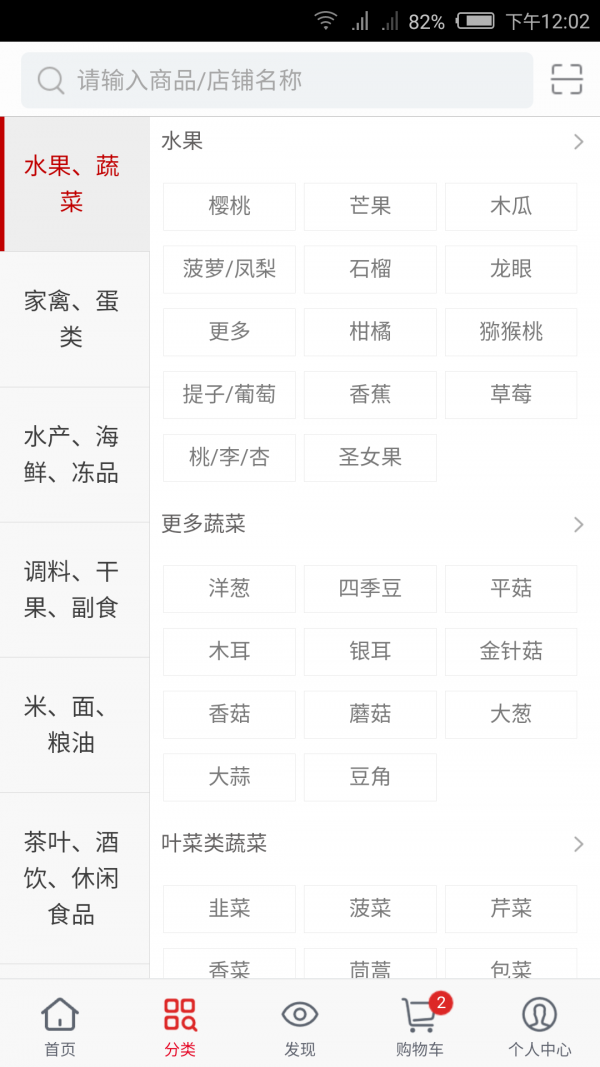This screenshot has height=1067, width=600.
Task: Switch to the 个人中心 tab
Action: [x=540, y=1026]
